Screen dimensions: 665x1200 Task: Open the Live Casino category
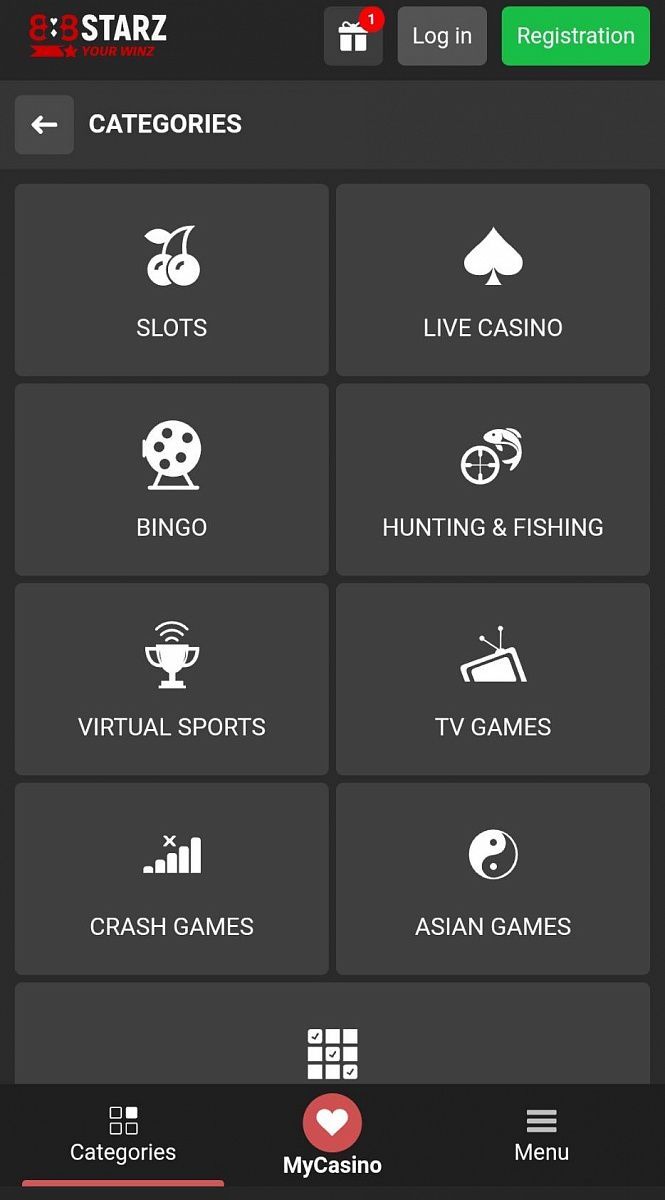493,280
